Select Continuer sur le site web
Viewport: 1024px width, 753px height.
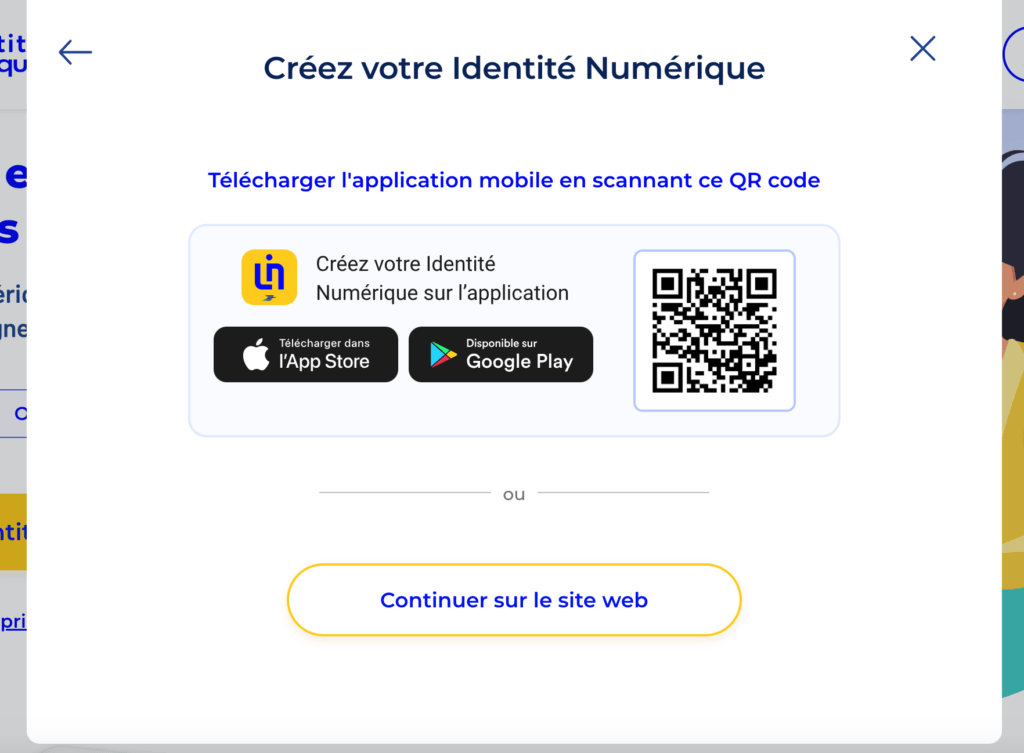tap(513, 600)
